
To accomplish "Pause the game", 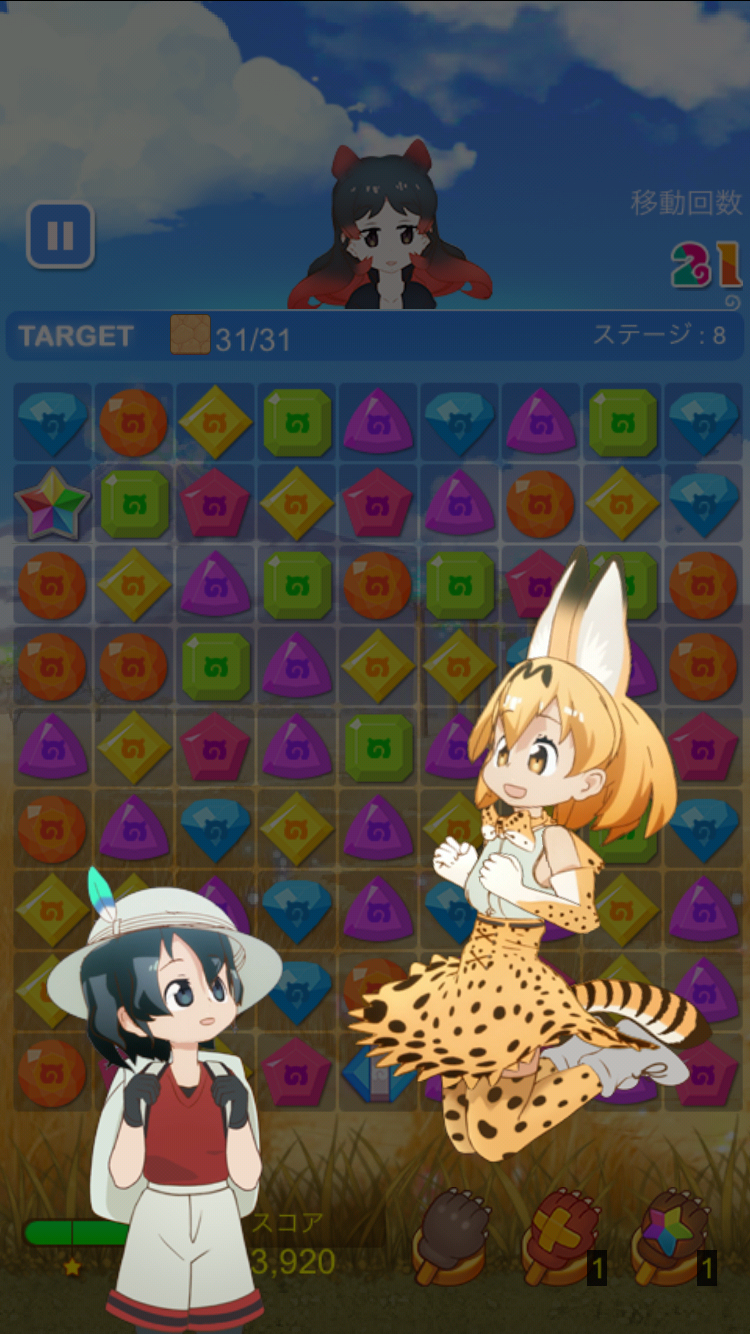I will click(x=60, y=235).
